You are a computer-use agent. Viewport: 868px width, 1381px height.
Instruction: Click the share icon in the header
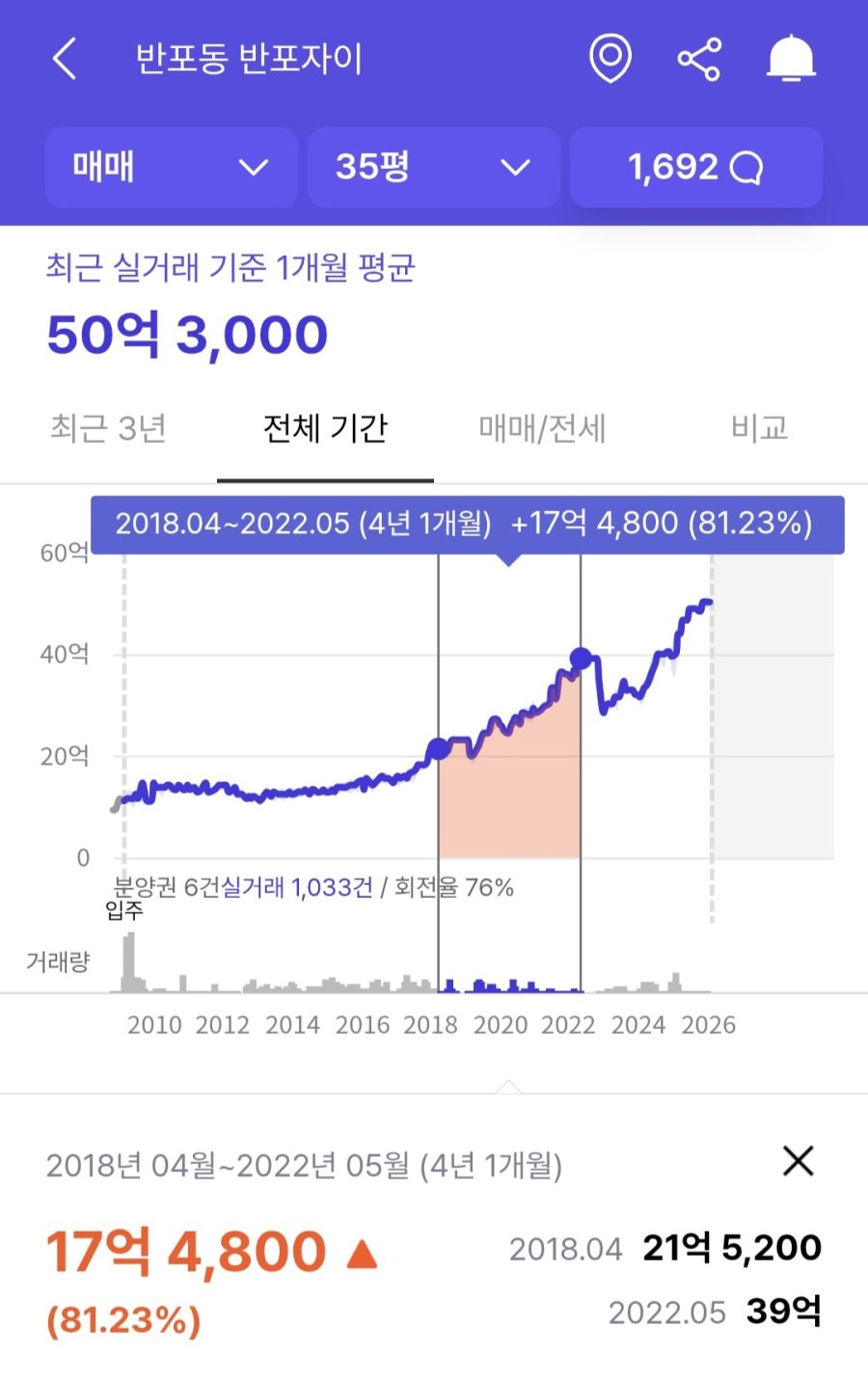pos(699,58)
